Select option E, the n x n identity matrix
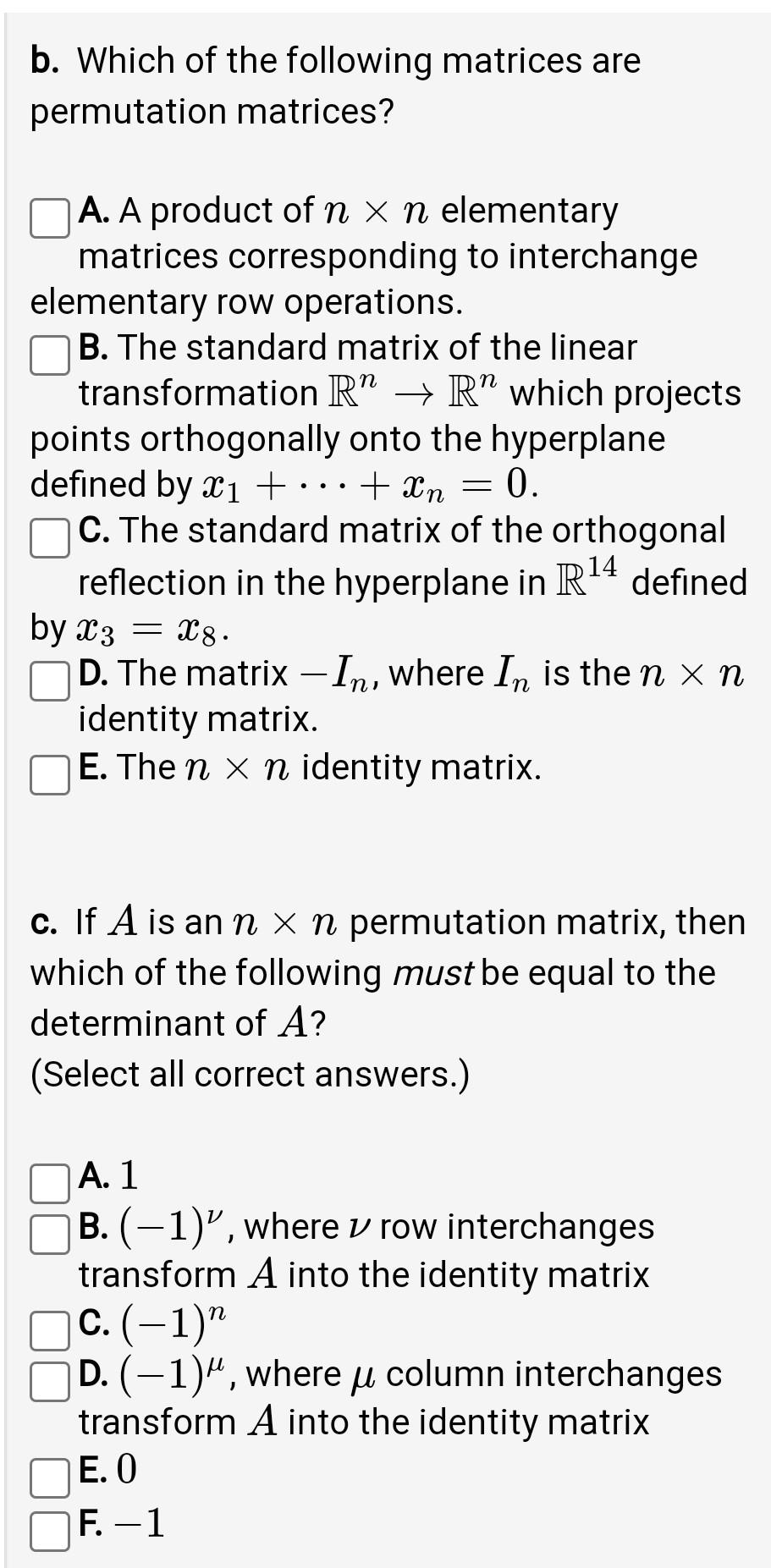This screenshot has width=771, height=1568. point(49,775)
